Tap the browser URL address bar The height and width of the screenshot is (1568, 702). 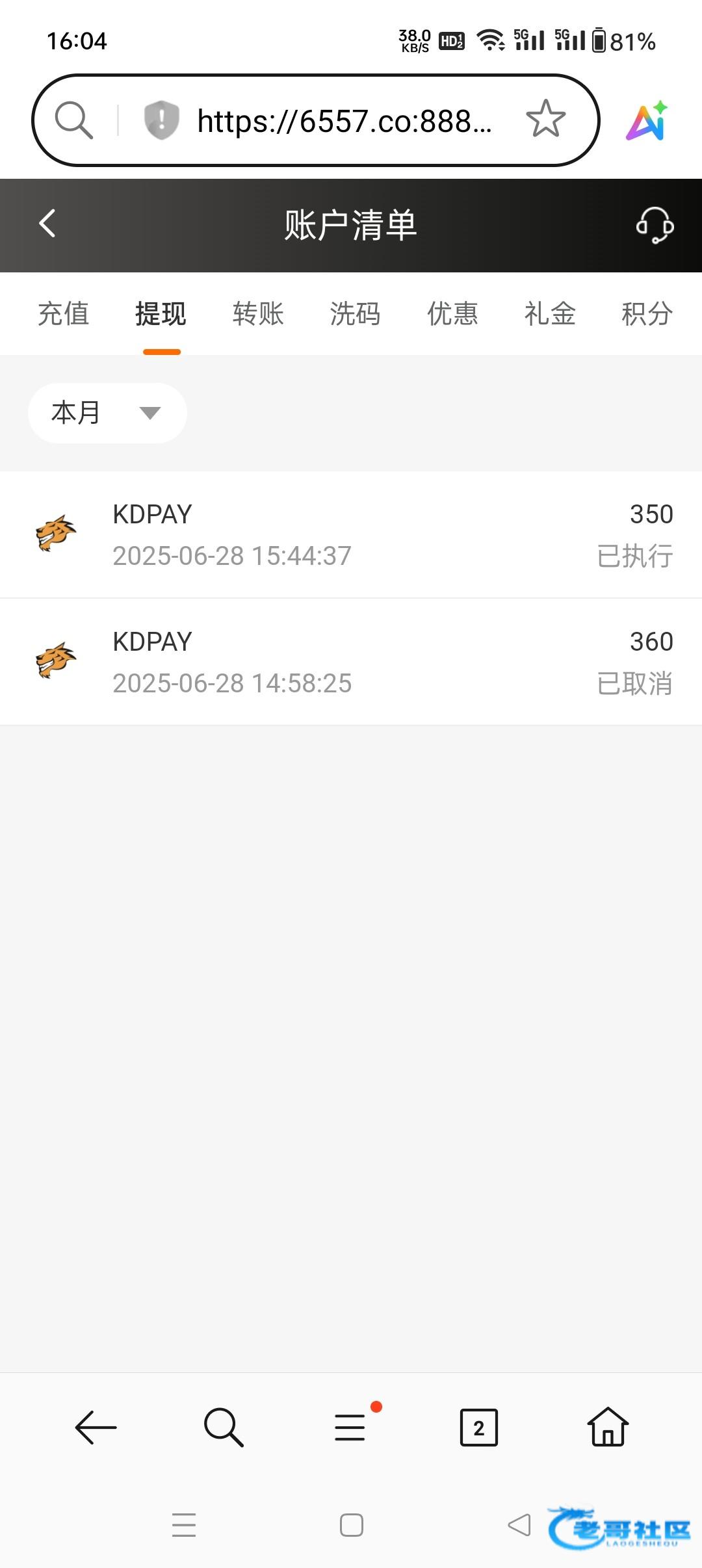(343, 121)
